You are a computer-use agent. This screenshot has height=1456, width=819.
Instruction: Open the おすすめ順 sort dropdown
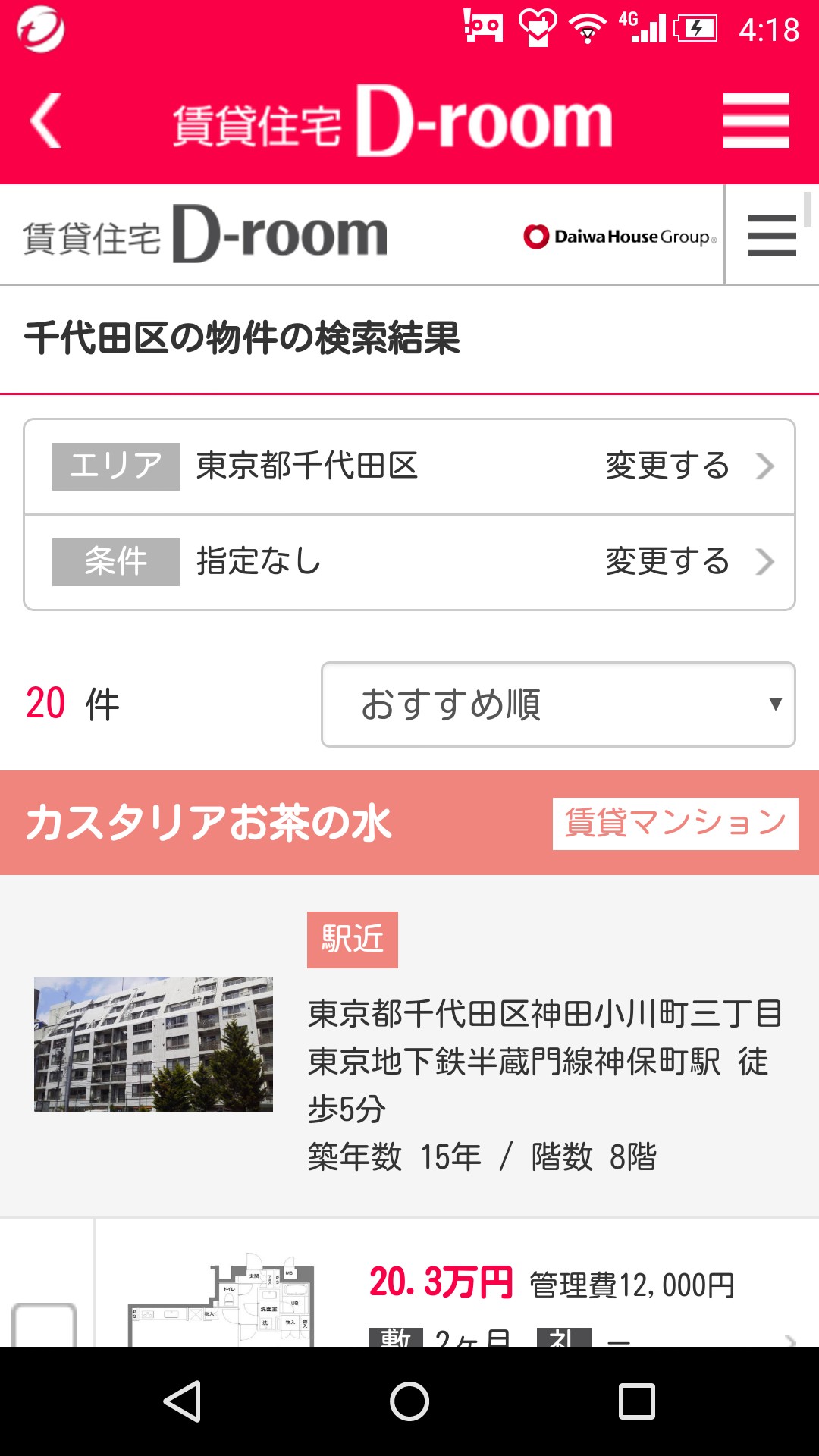tap(558, 704)
